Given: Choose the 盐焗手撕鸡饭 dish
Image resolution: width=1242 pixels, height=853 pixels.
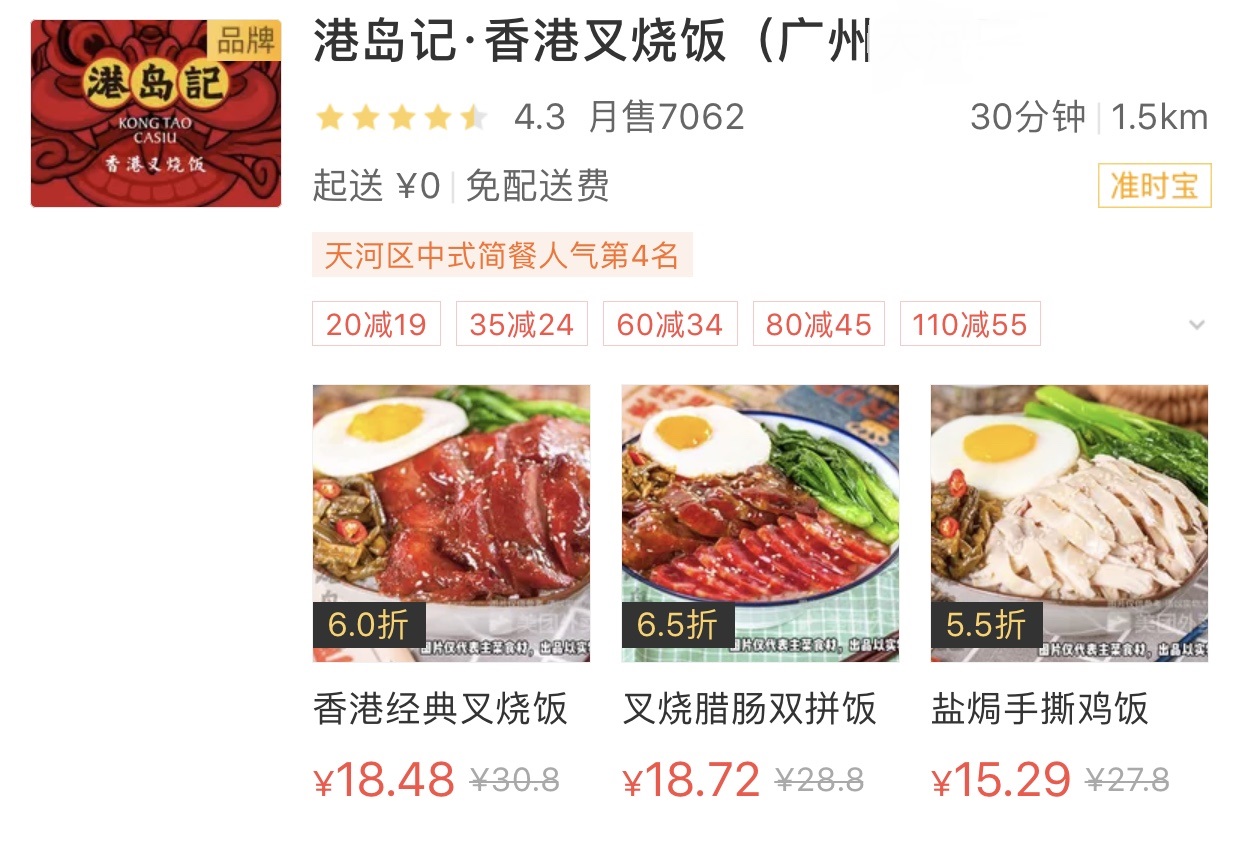Looking at the screenshot, I should [x=1069, y=523].
